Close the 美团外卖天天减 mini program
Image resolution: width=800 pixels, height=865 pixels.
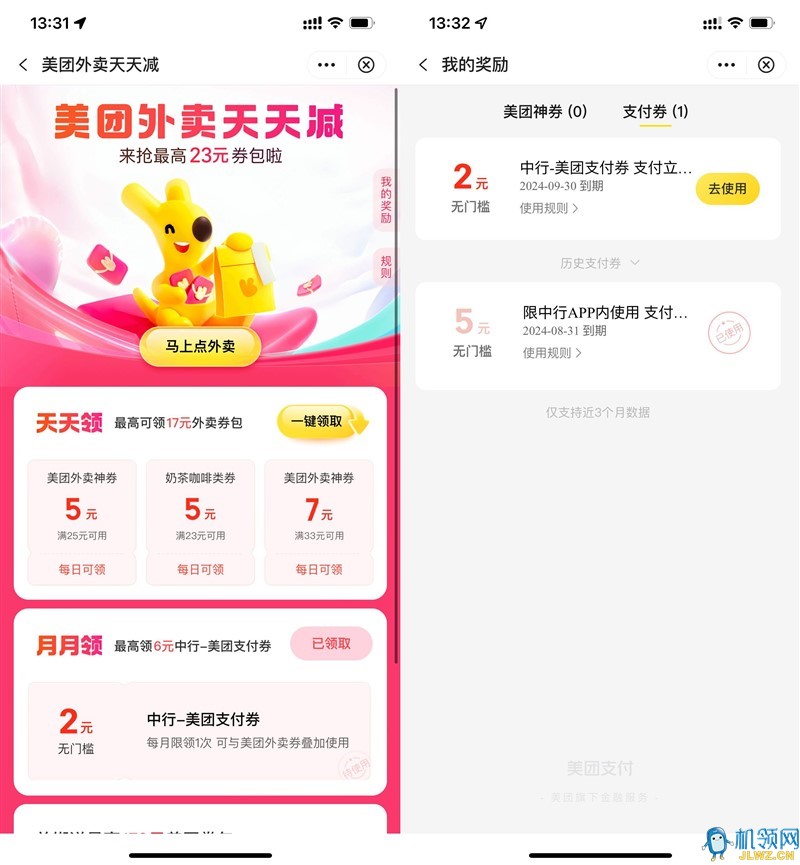pos(366,65)
